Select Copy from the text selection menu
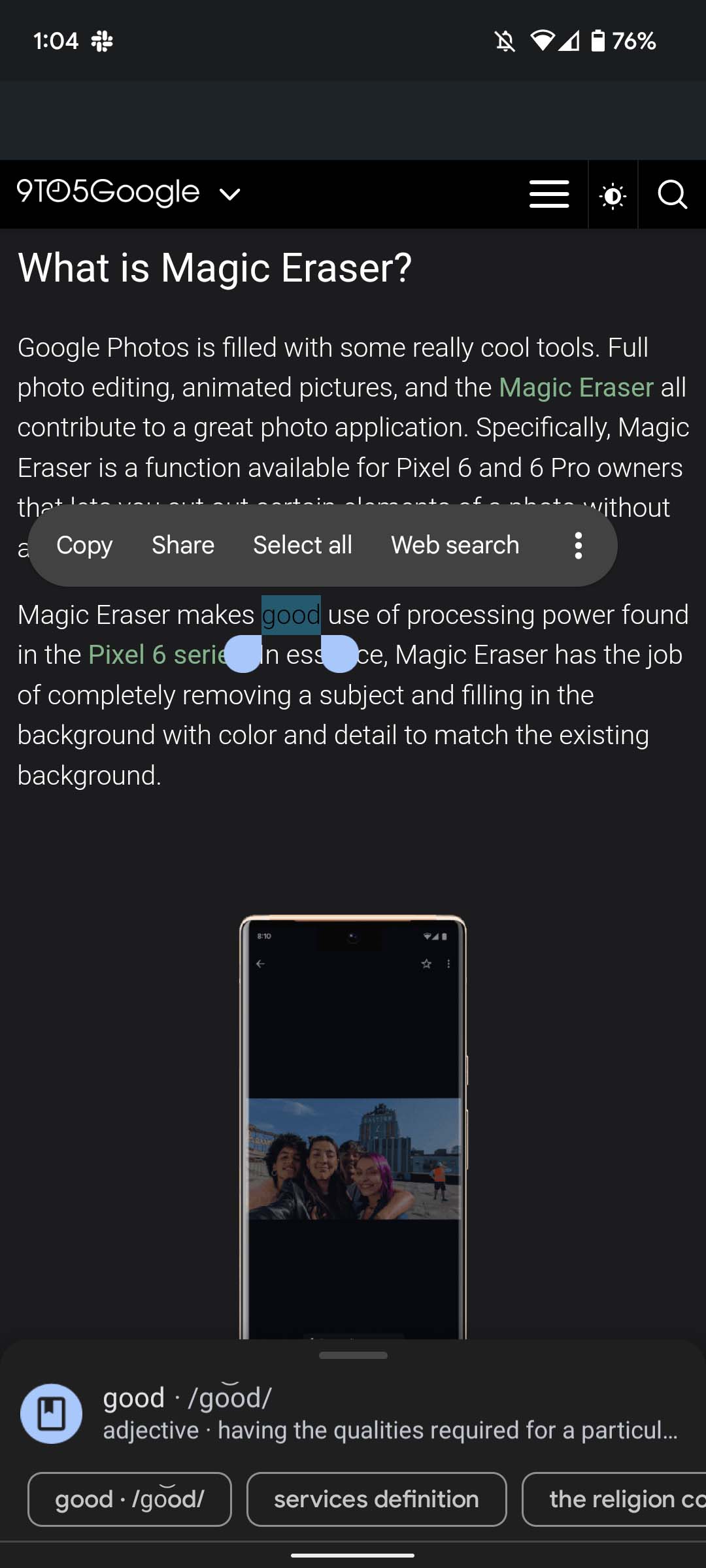 (x=83, y=546)
